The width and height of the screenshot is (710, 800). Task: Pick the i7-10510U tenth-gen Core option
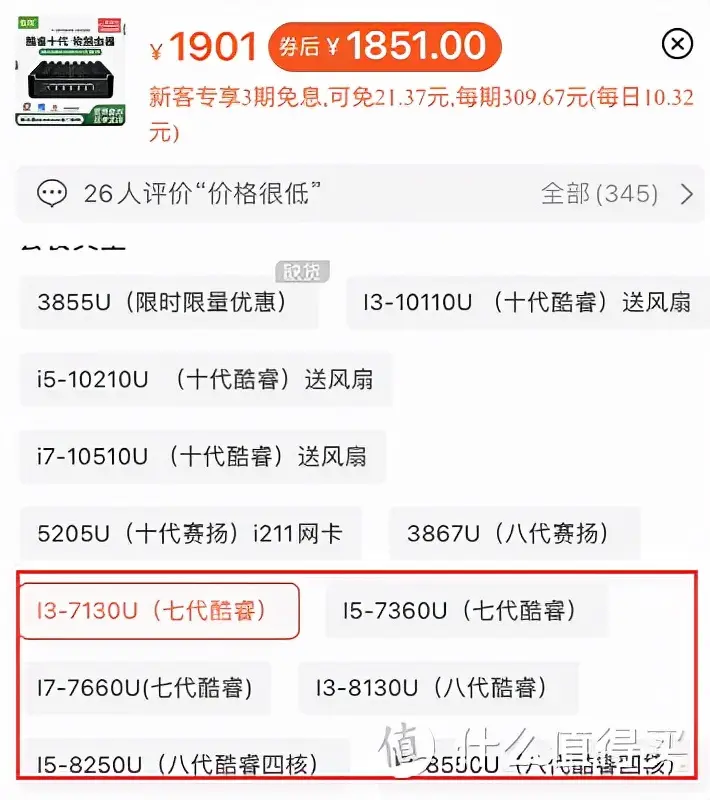(x=202, y=457)
